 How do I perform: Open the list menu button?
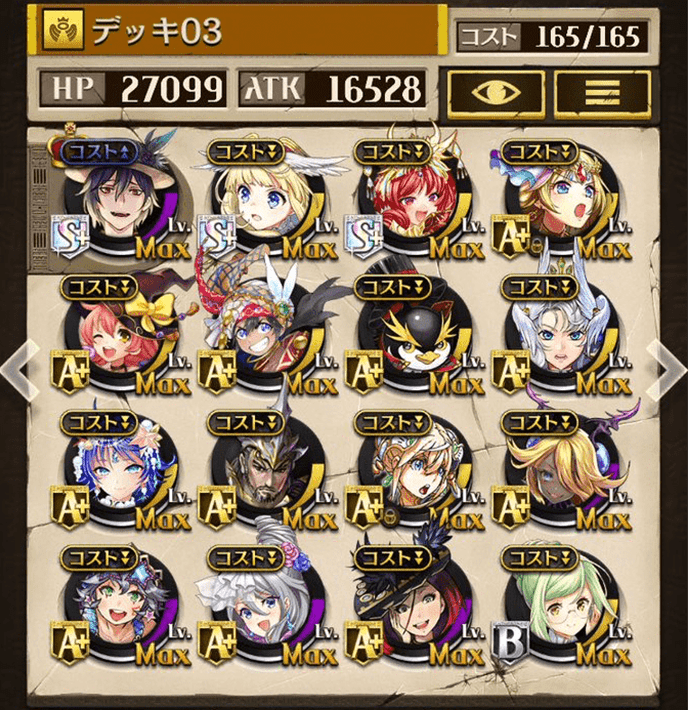[x=602, y=92]
